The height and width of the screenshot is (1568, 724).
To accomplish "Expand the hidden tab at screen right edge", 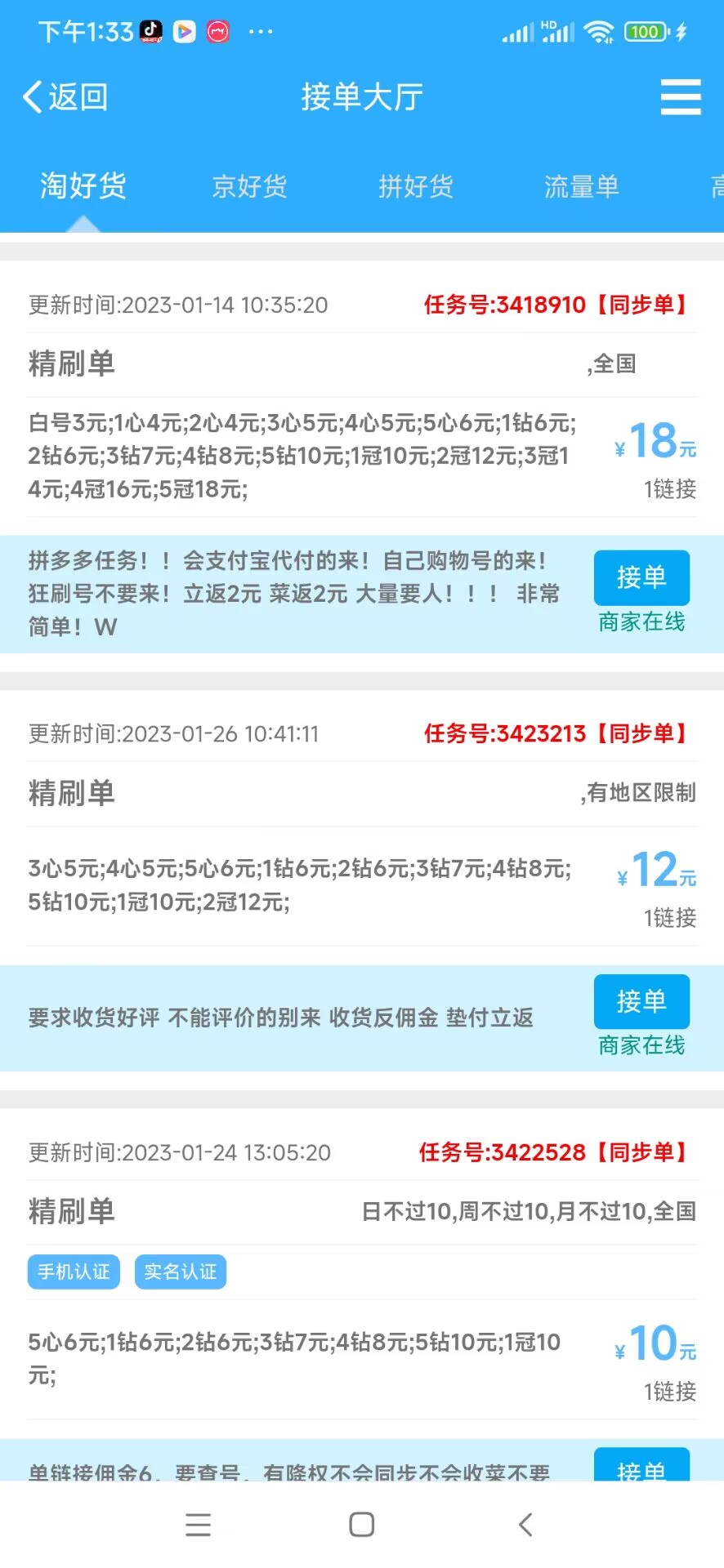I will (x=713, y=186).
